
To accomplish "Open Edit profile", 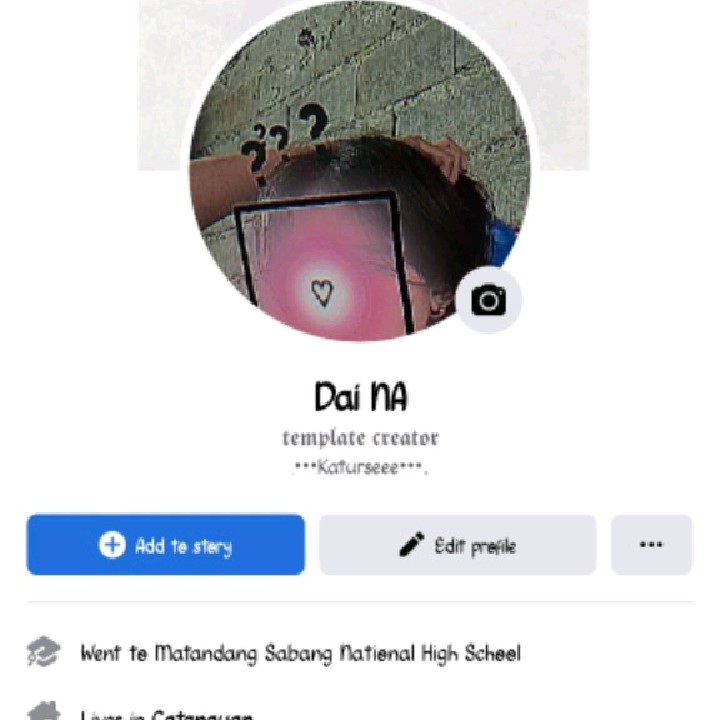I will tap(458, 545).
